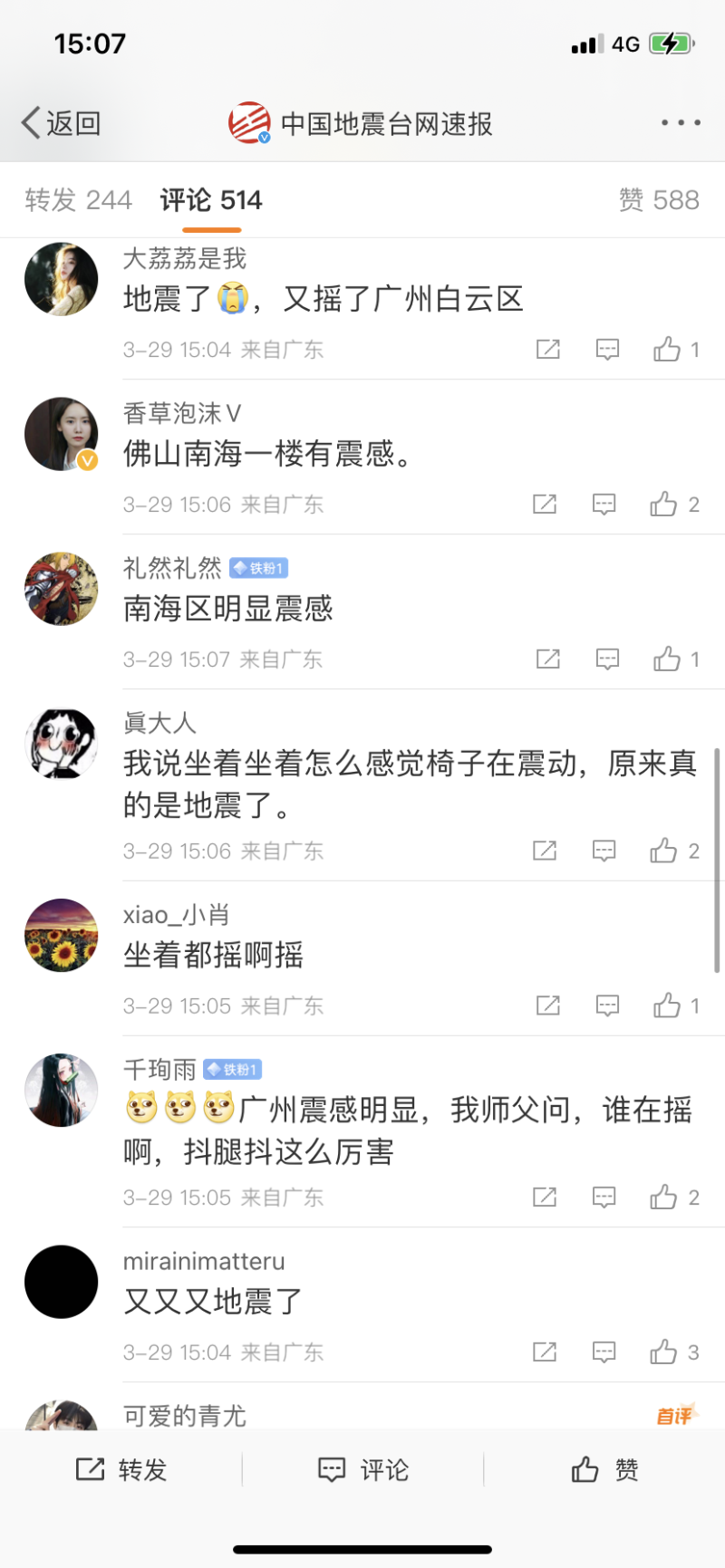The image size is (725, 1568).
Task: Repost 礼然礼然's comment
Action: pos(548,659)
